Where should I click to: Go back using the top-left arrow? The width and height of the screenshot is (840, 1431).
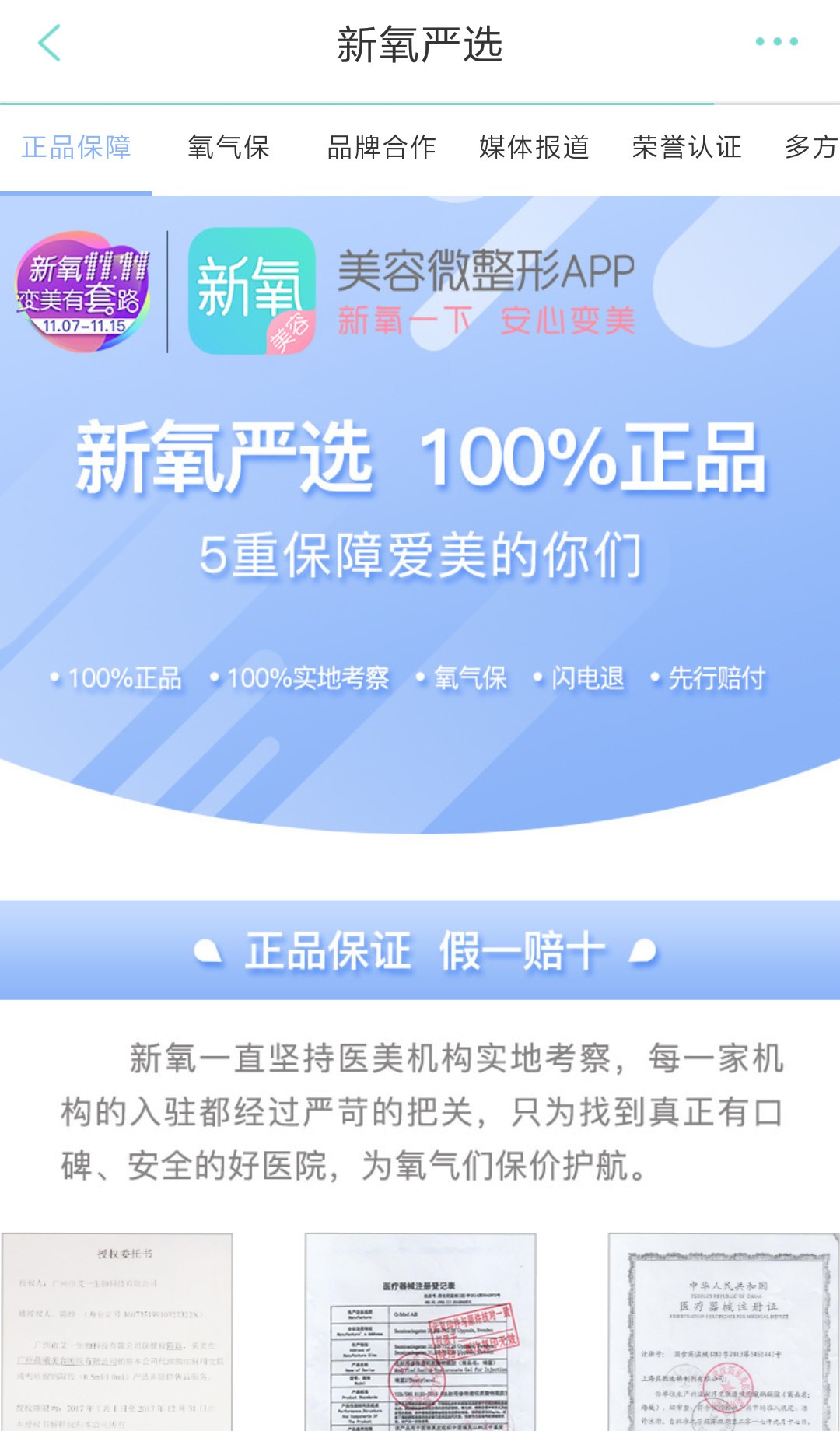click(x=49, y=43)
